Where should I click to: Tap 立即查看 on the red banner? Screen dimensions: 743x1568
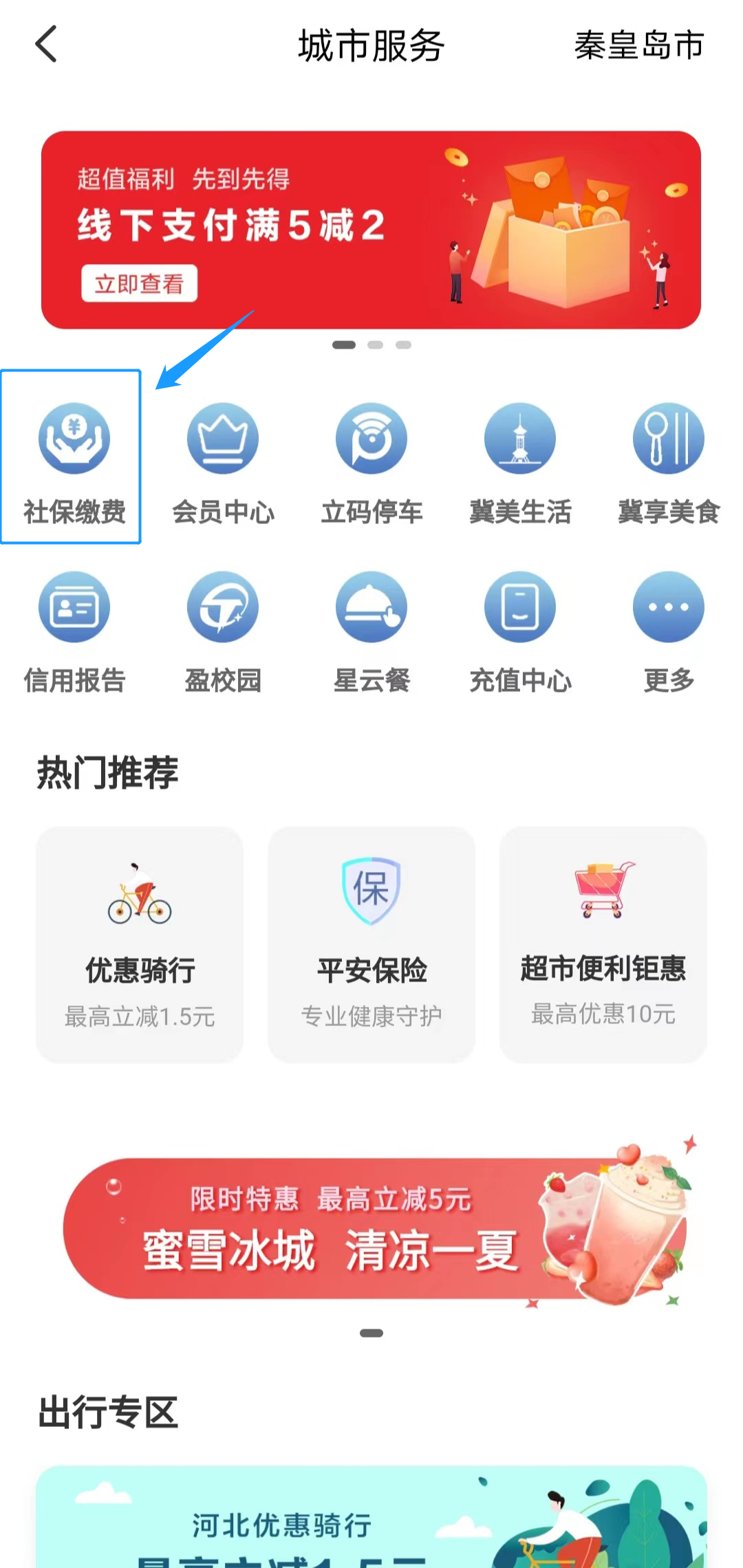pos(139,283)
